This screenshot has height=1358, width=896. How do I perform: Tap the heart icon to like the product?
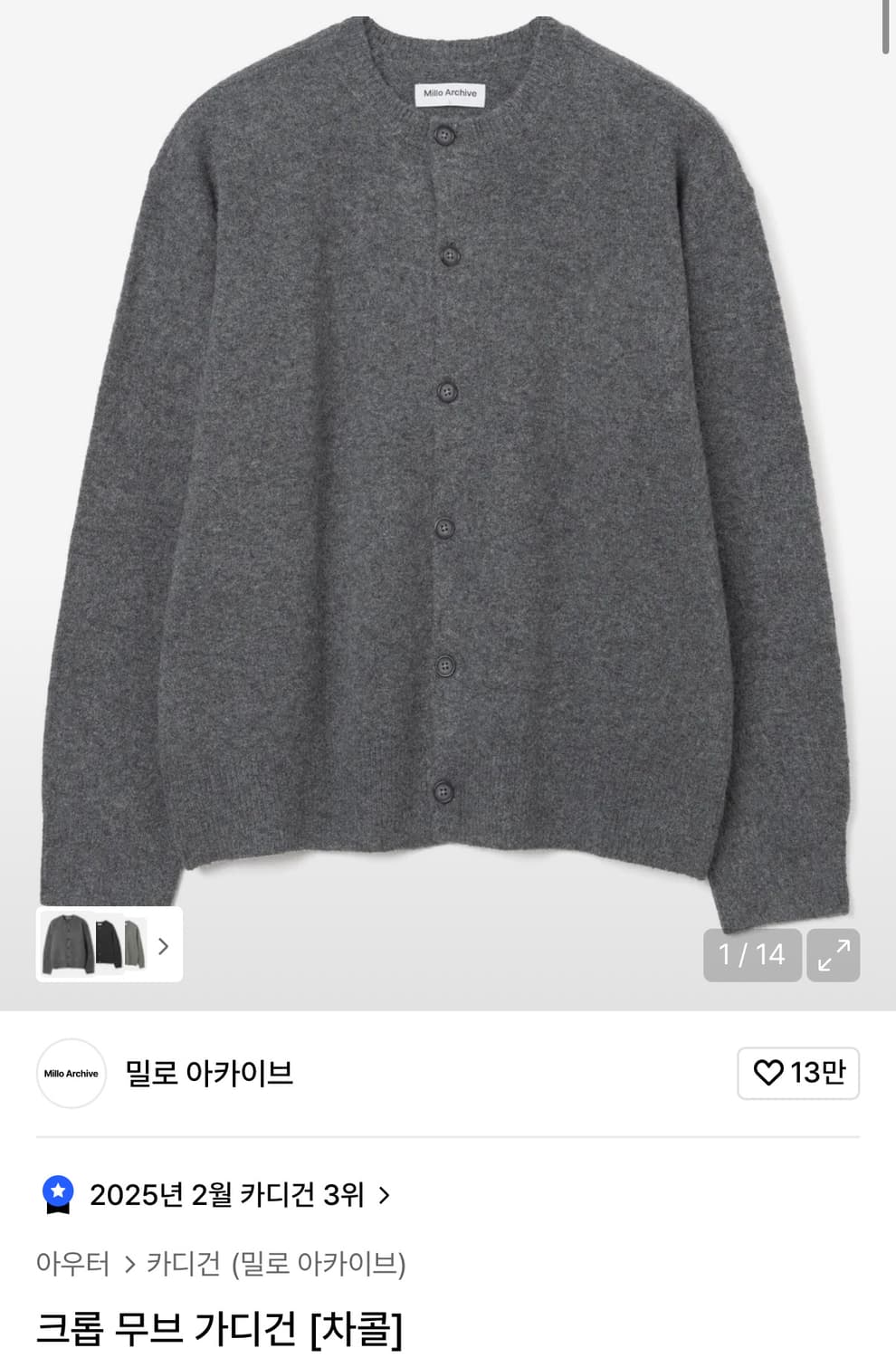pos(769,1074)
